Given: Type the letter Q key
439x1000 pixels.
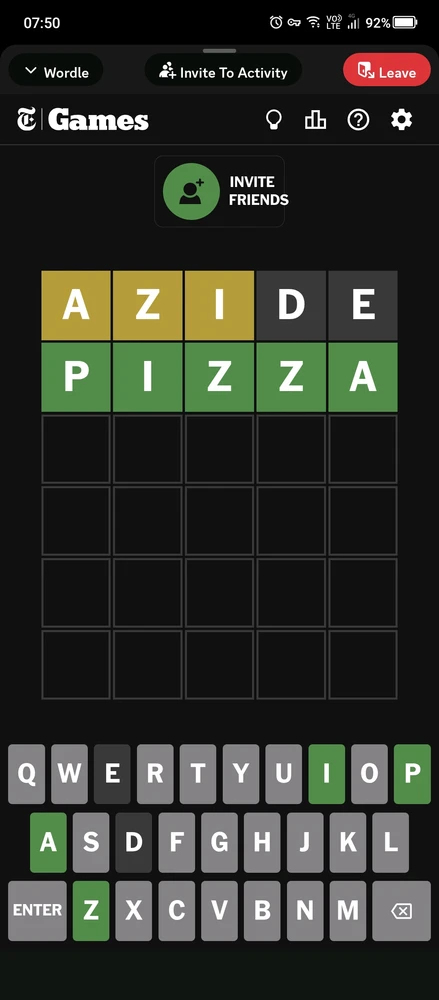Looking at the screenshot, I should pos(27,774).
